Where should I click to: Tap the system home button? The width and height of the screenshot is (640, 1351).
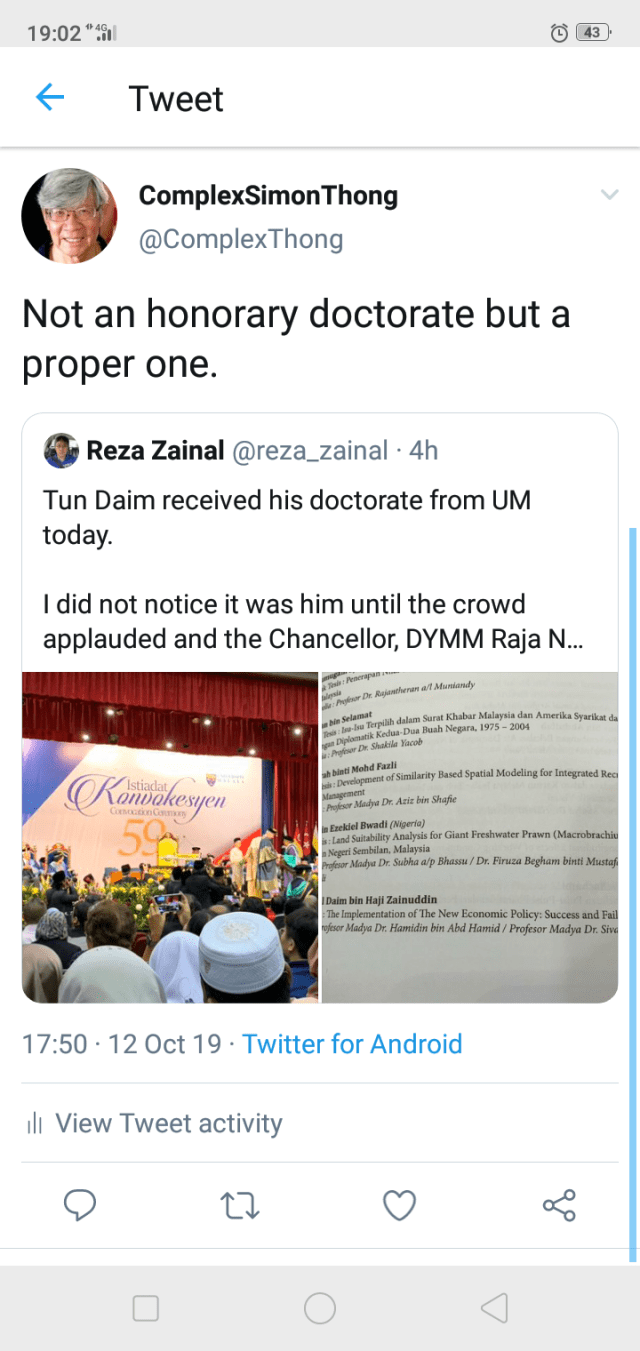pyautogui.click(x=320, y=1308)
